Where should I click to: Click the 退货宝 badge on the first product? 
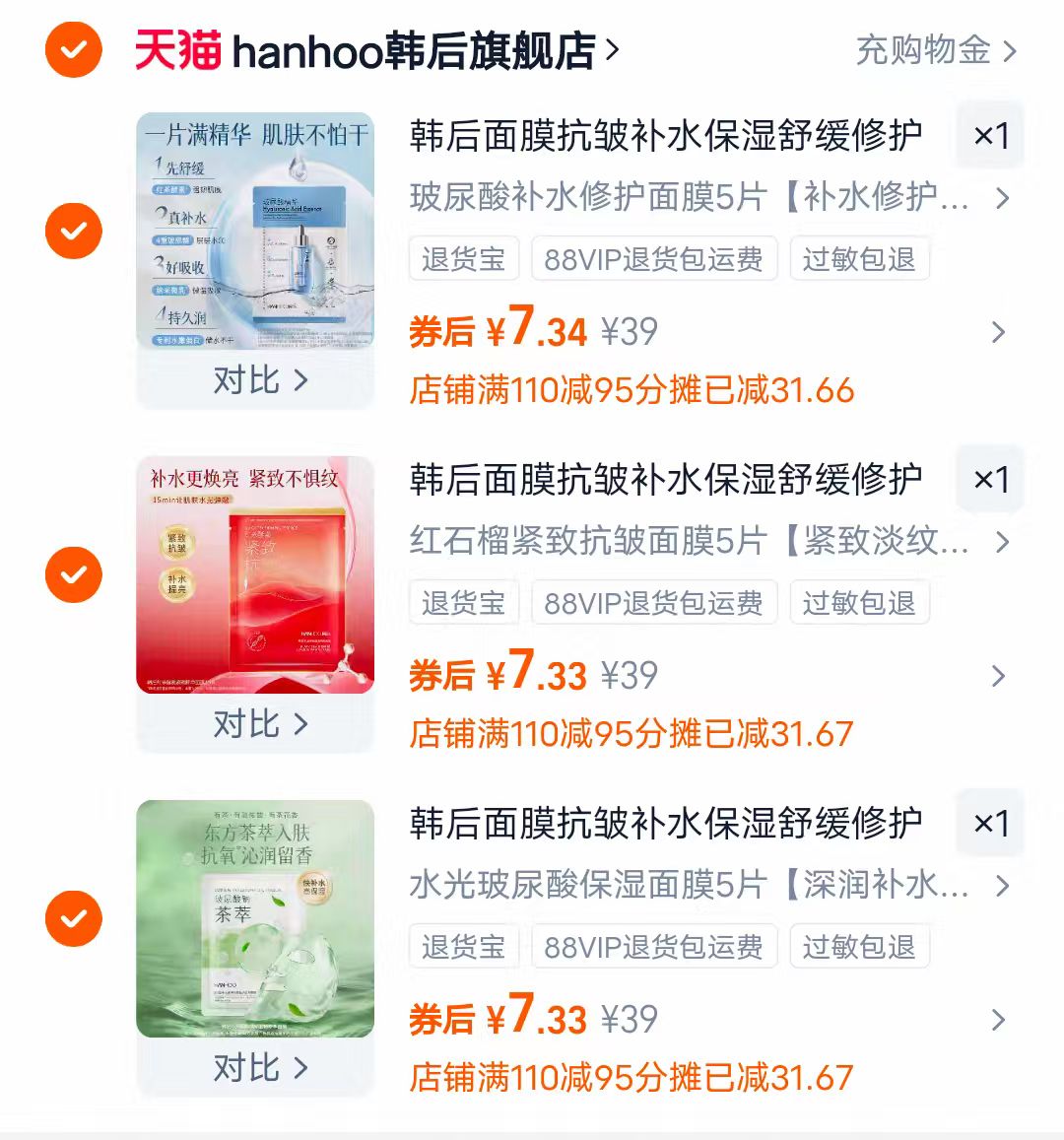pyautogui.click(x=463, y=259)
